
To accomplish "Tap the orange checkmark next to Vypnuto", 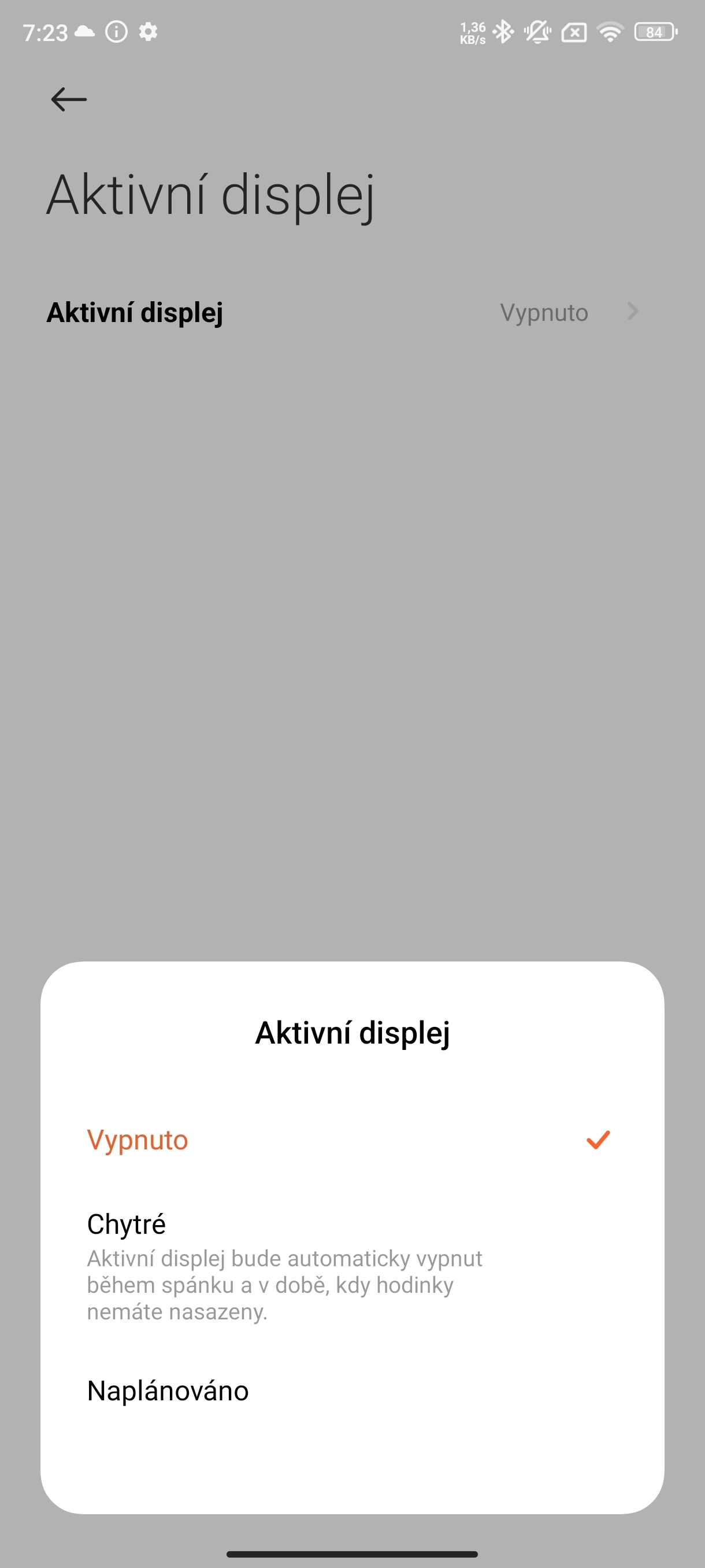I will pyautogui.click(x=600, y=1140).
